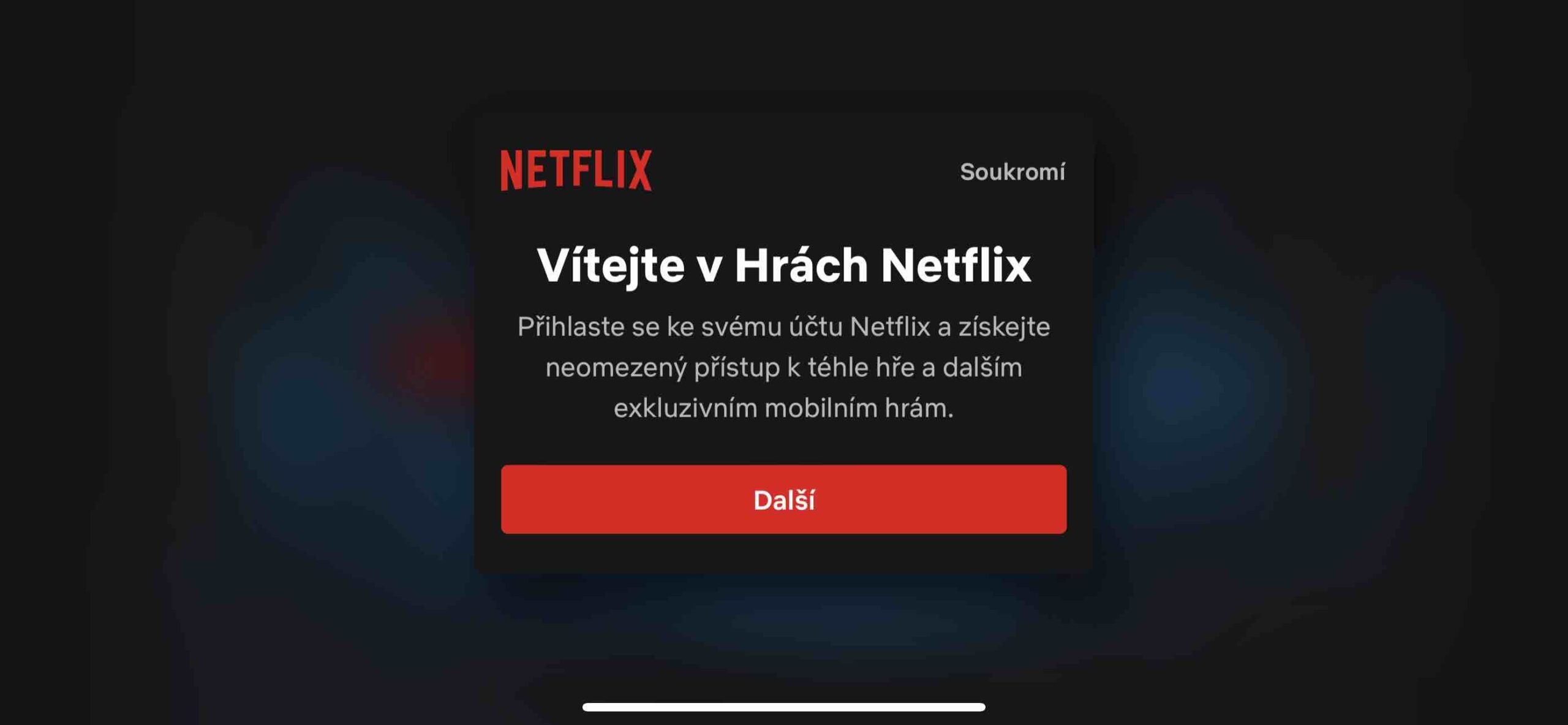Viewport: 1568px width, 725px height.
Task: Open the Soukromí privacy link
Action: click(1012, 172)
